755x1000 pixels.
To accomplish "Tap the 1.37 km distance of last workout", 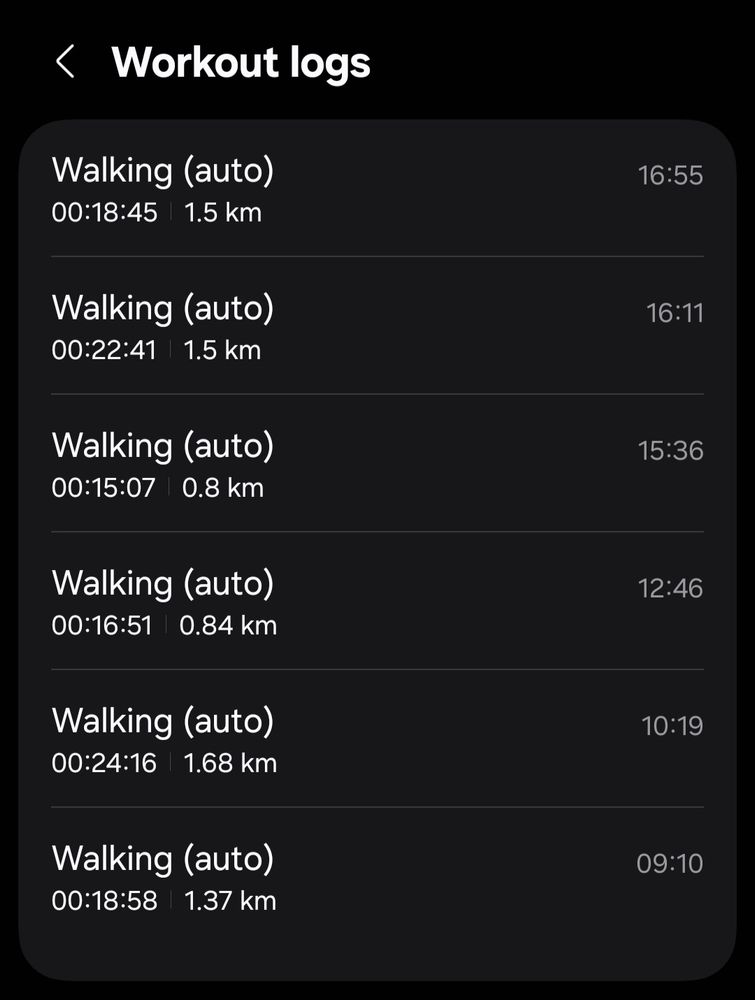I will [227, 901].
